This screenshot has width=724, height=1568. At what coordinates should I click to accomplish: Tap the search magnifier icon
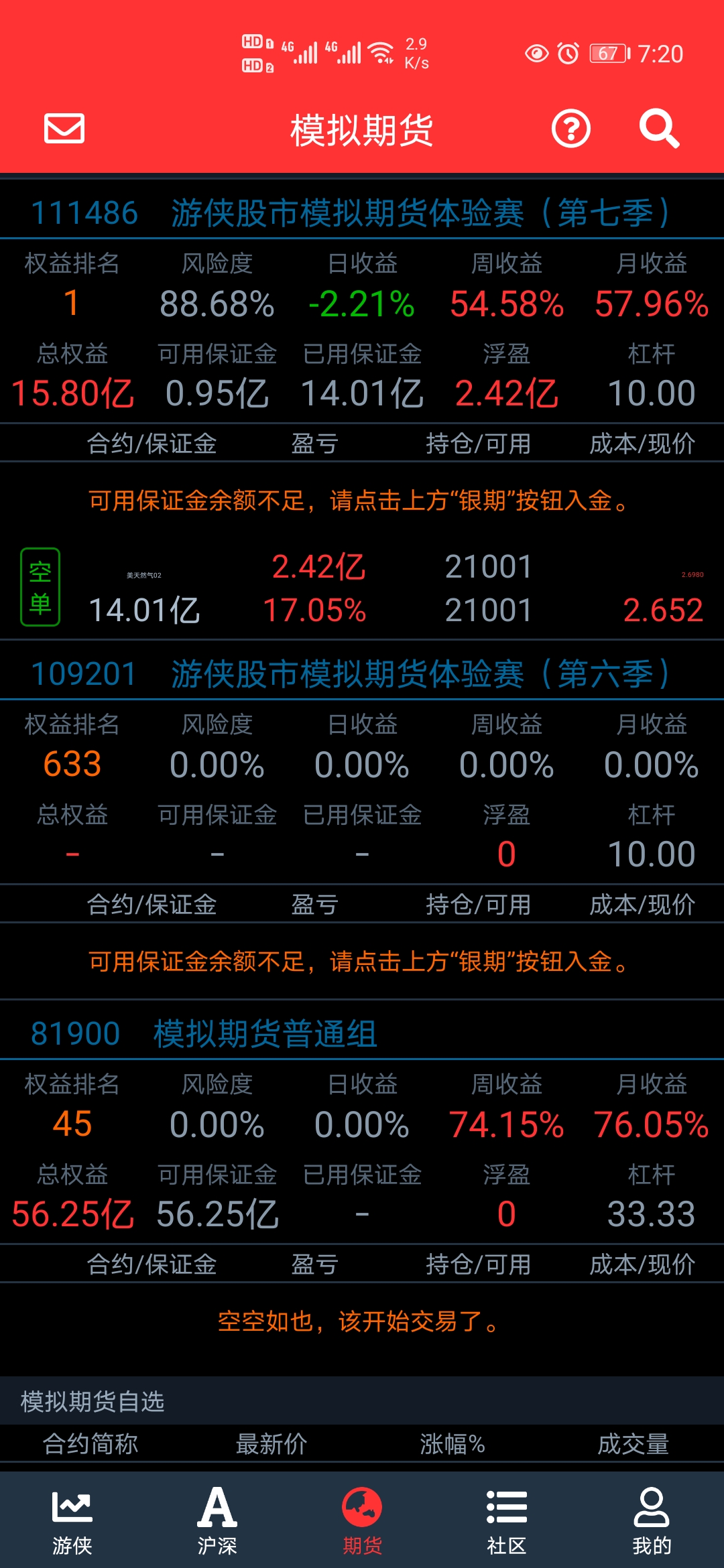(659, 129)
